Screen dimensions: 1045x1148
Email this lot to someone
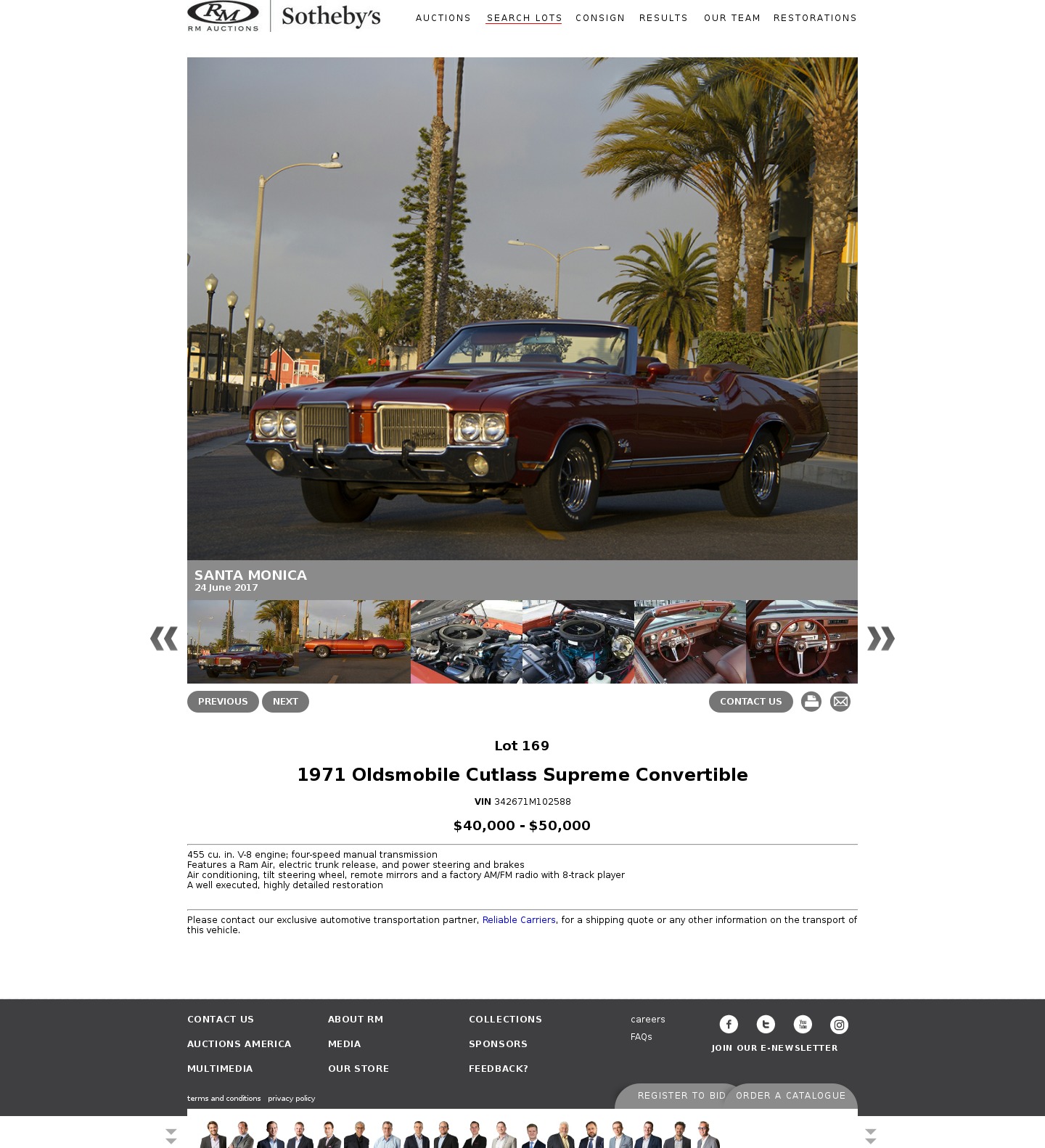pos(840,702)
